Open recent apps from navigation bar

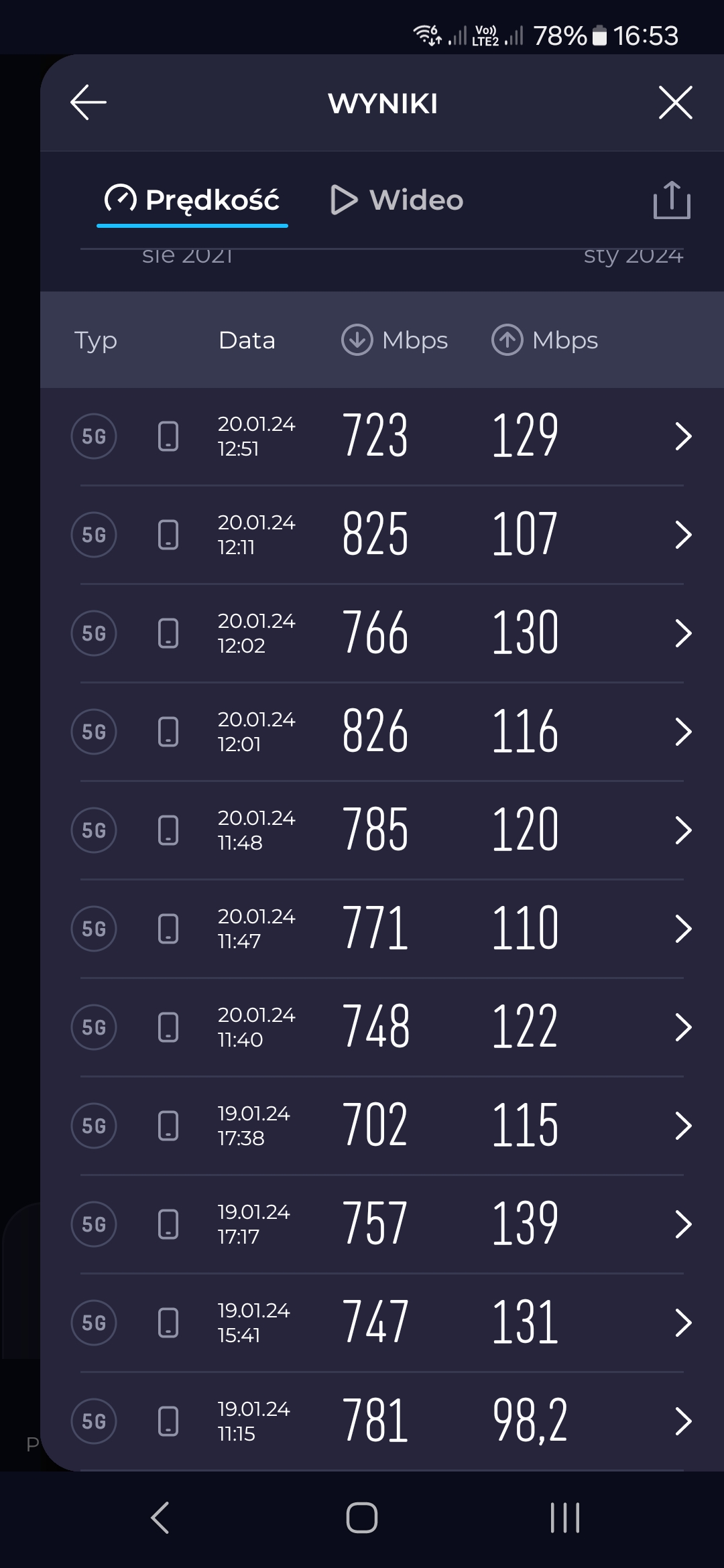[x=564, y=1518]
